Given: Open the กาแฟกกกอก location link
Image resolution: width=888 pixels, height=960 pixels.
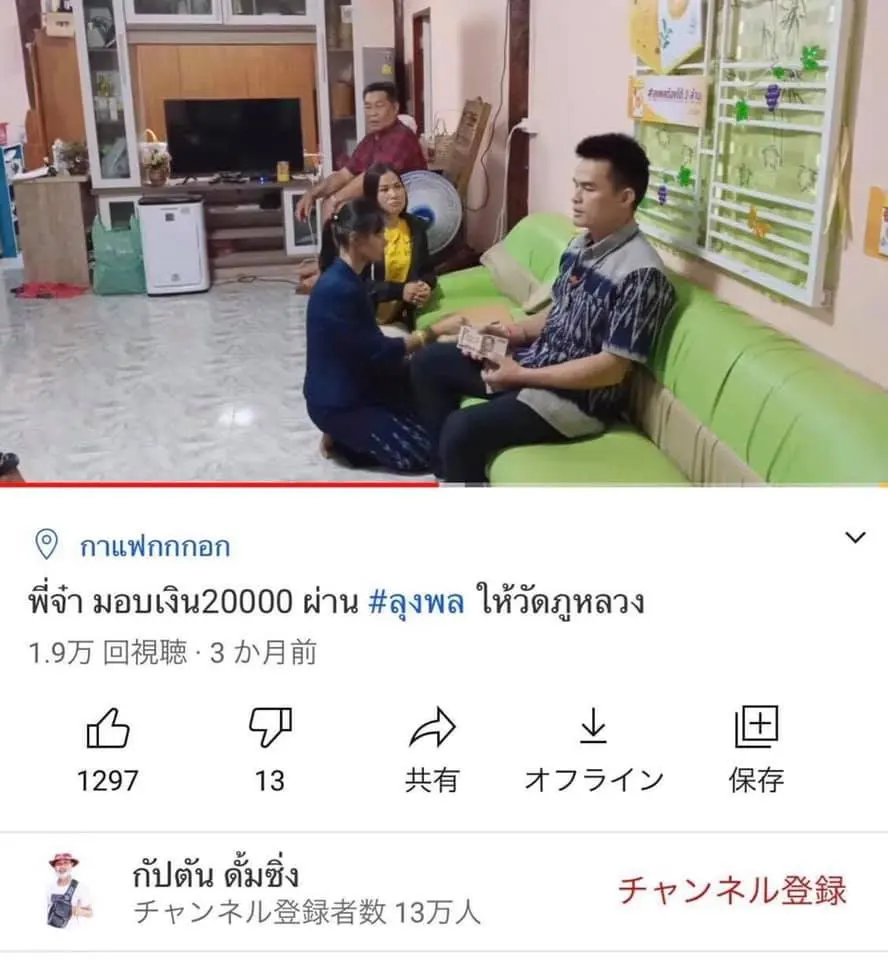Looking at the screenshot, I should 154,546.
